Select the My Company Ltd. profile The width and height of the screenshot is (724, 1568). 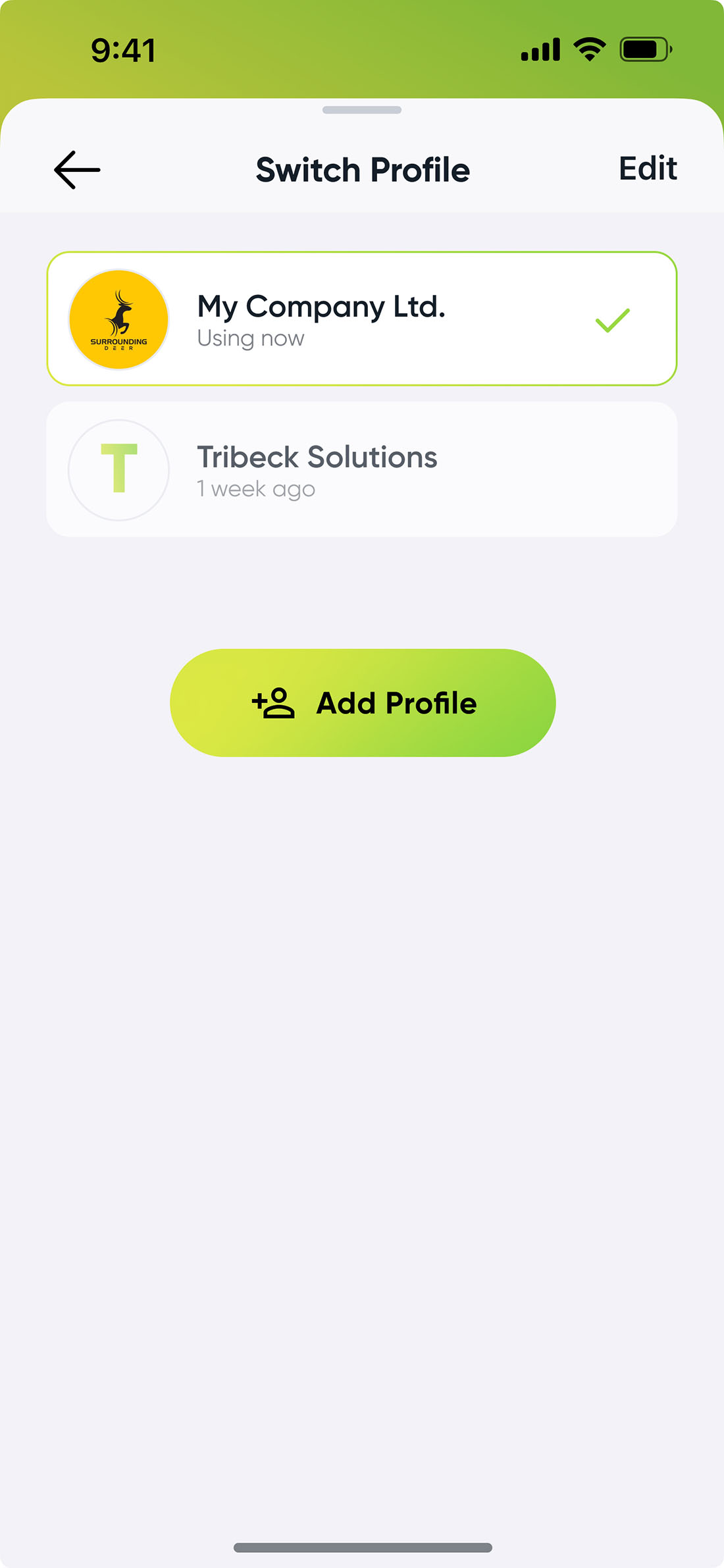pos(362,319)
